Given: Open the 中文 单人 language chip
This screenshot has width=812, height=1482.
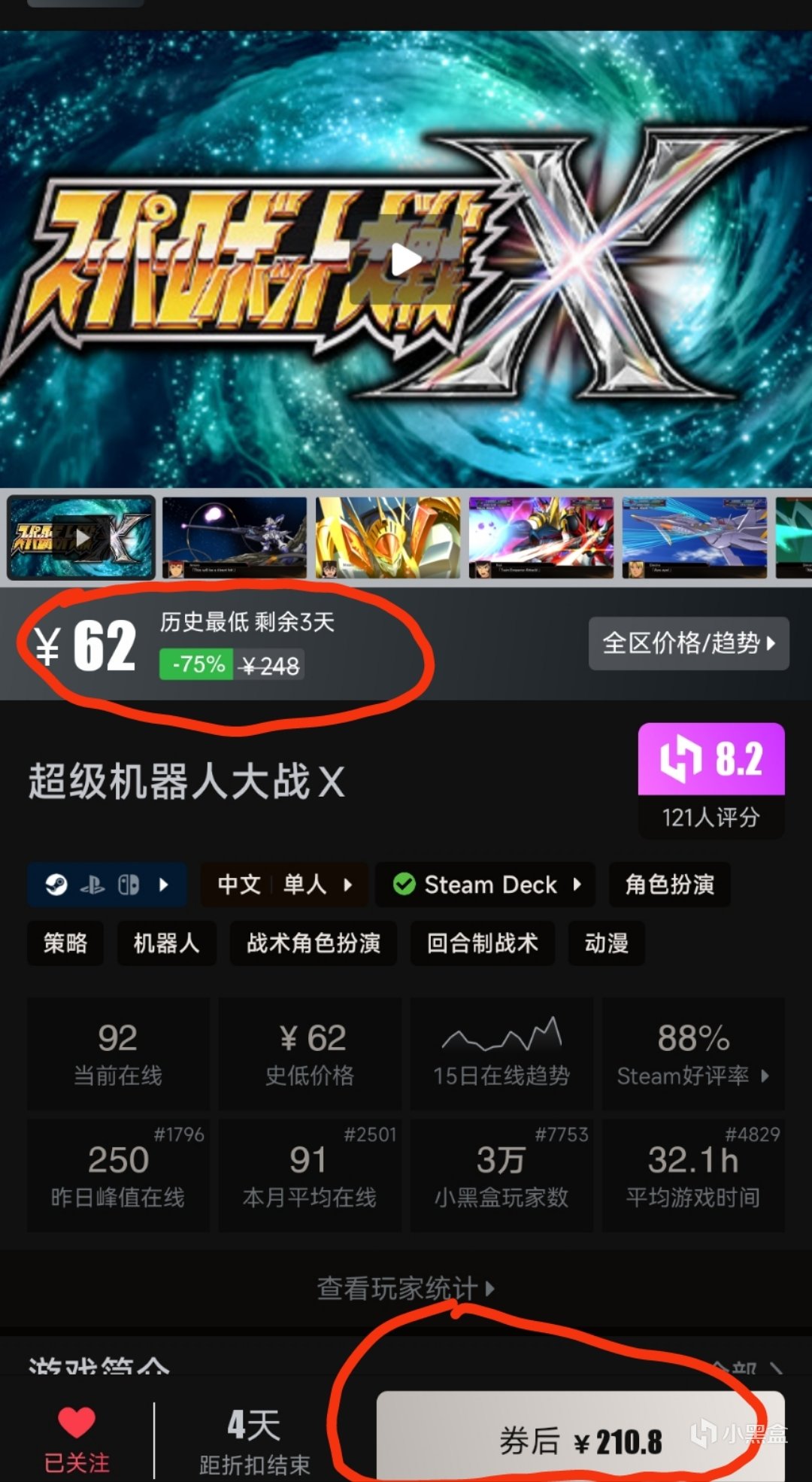Looking at the screenshot, I should [284, 885].
